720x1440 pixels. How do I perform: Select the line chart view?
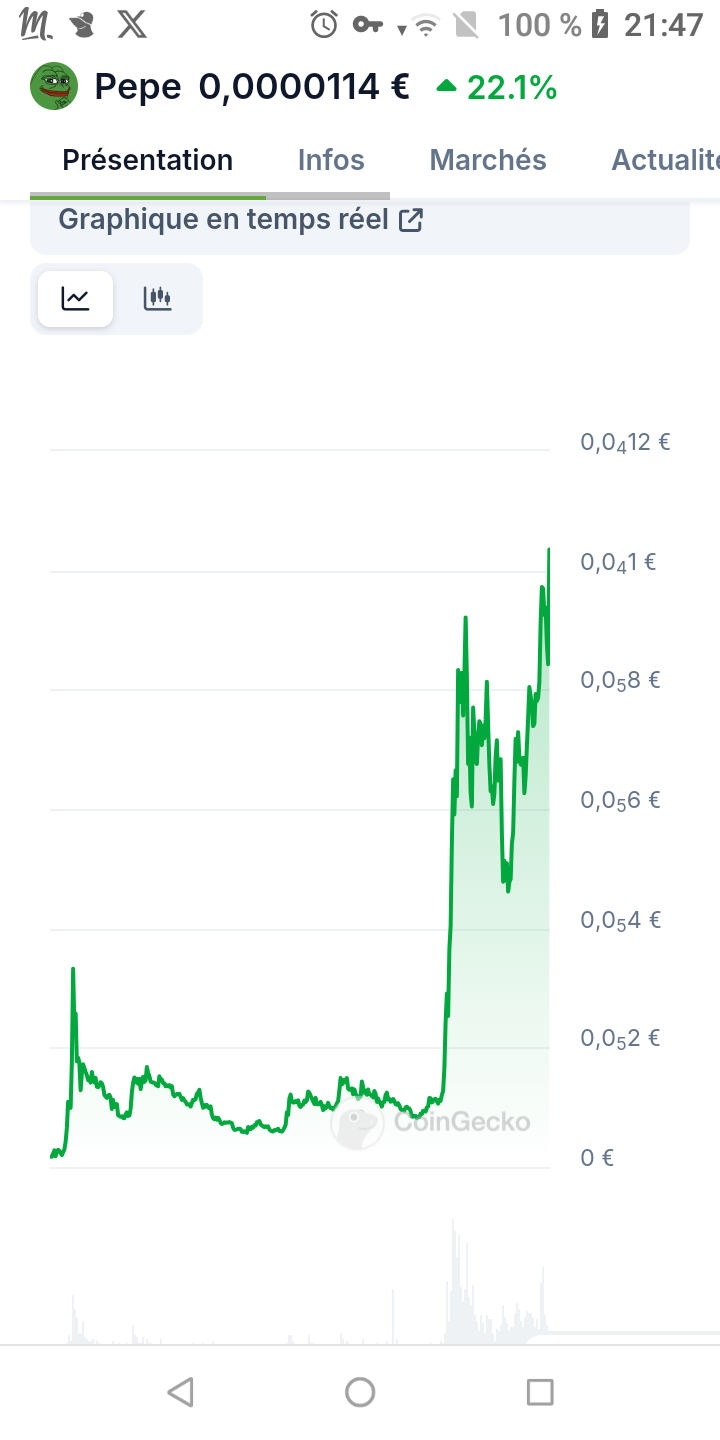[x=76, y=298]
